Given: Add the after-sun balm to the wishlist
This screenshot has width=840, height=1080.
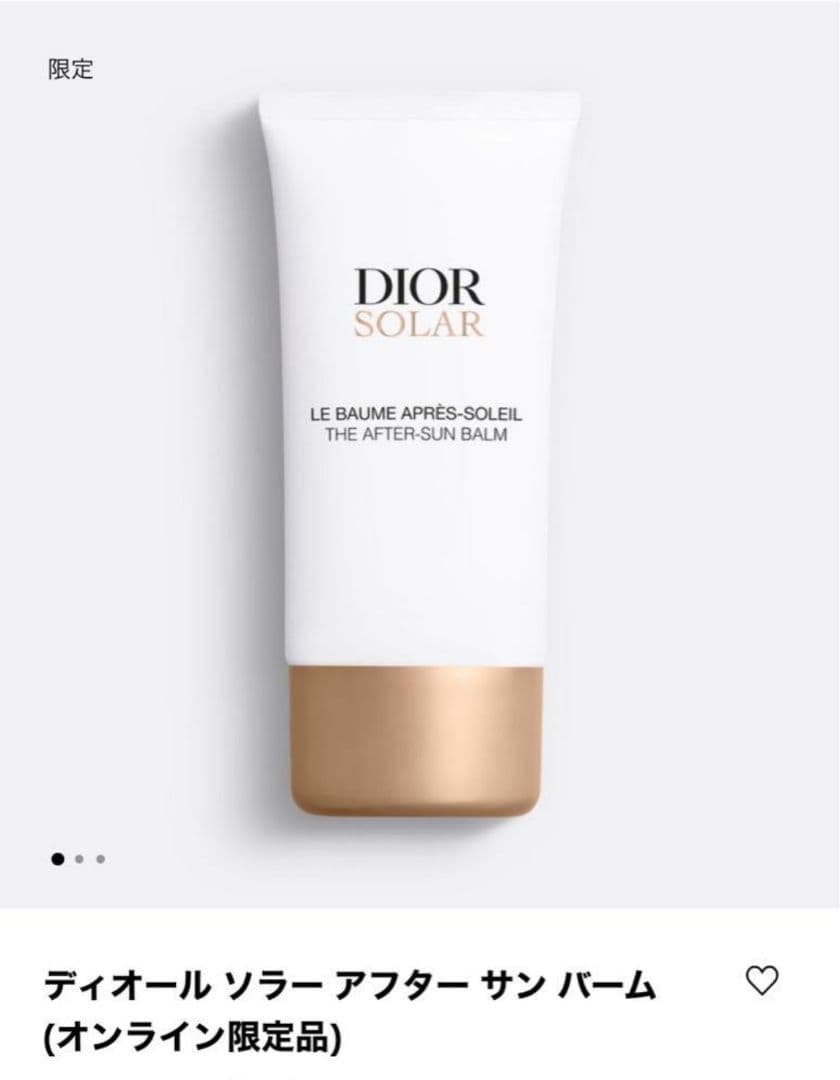Looking at the screenshot, I should (762, 981).
